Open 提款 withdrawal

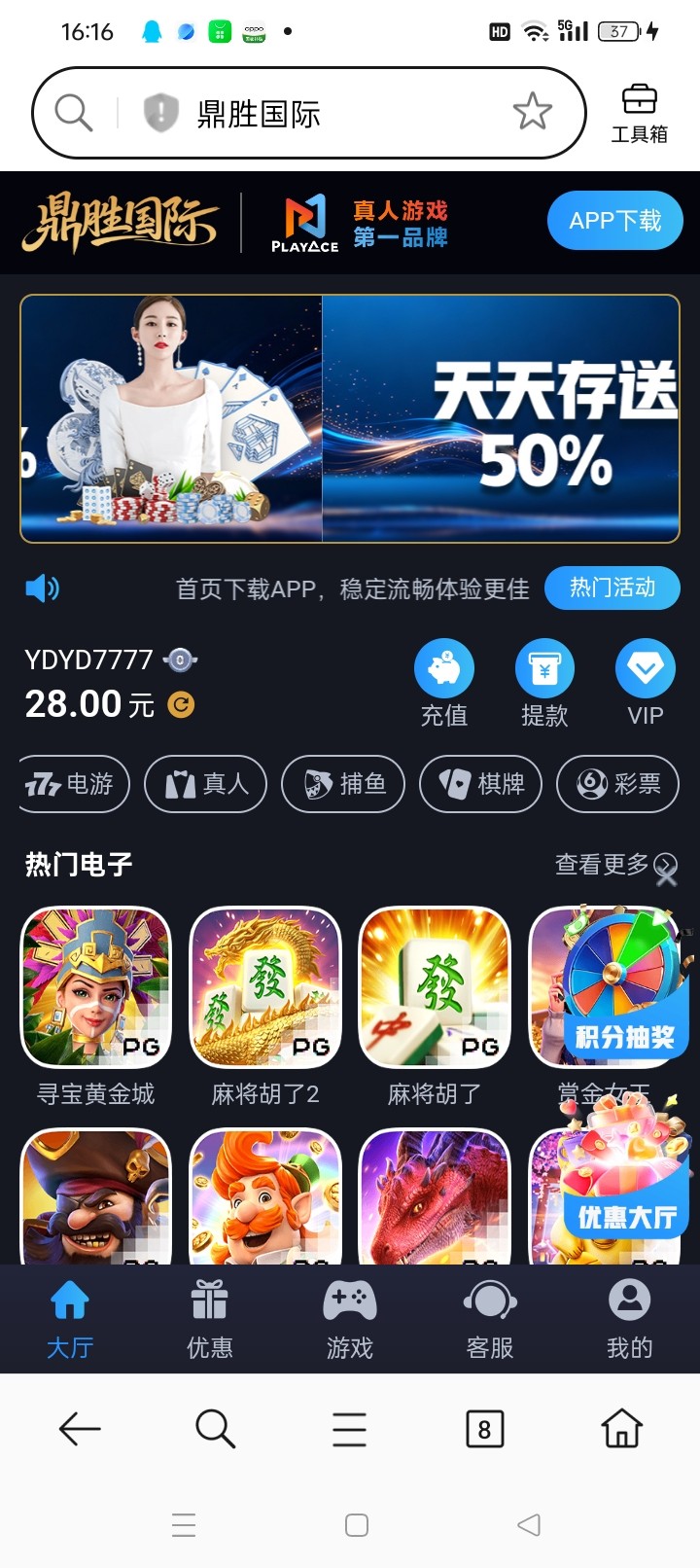tap(544, 683)
